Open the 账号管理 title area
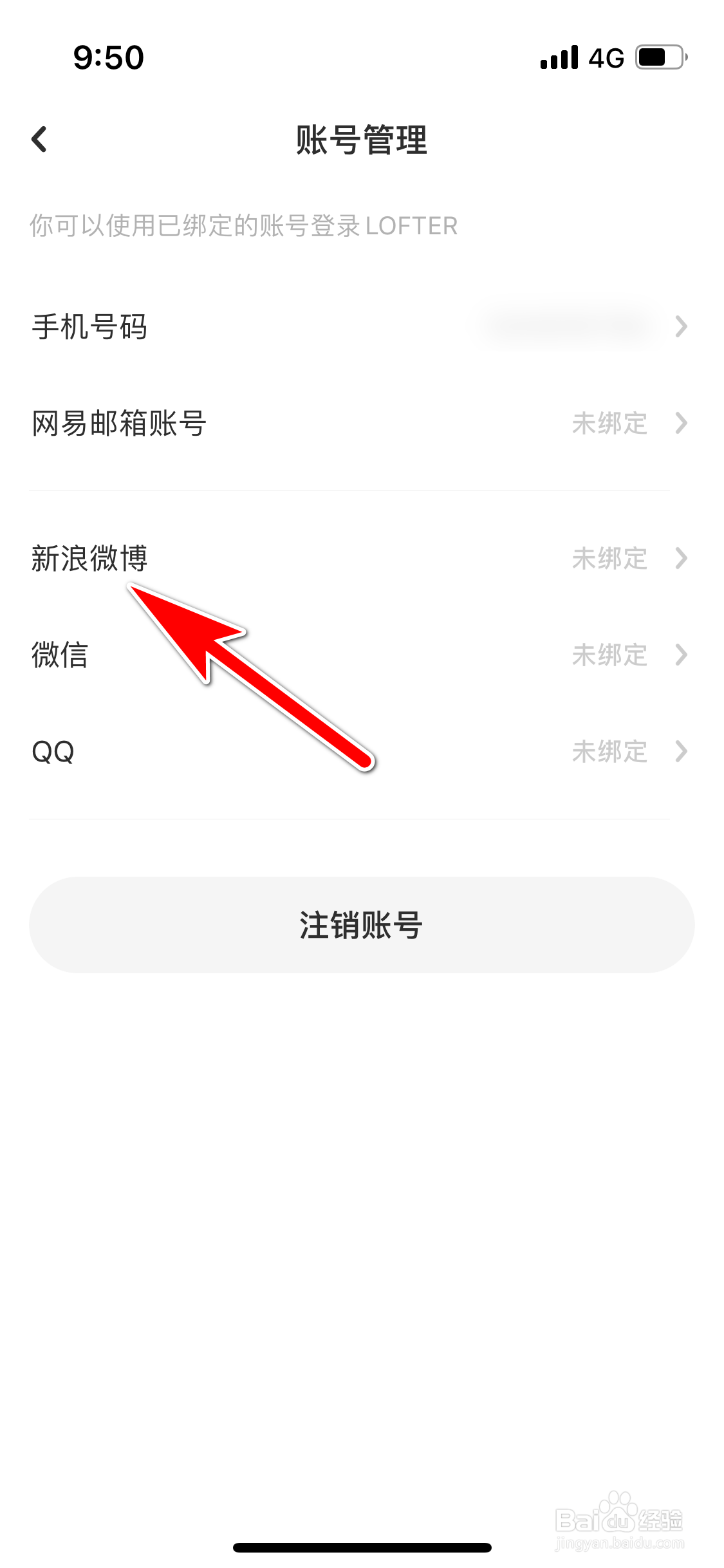Screen dimensions: 724x1568 tap(362, 141)
